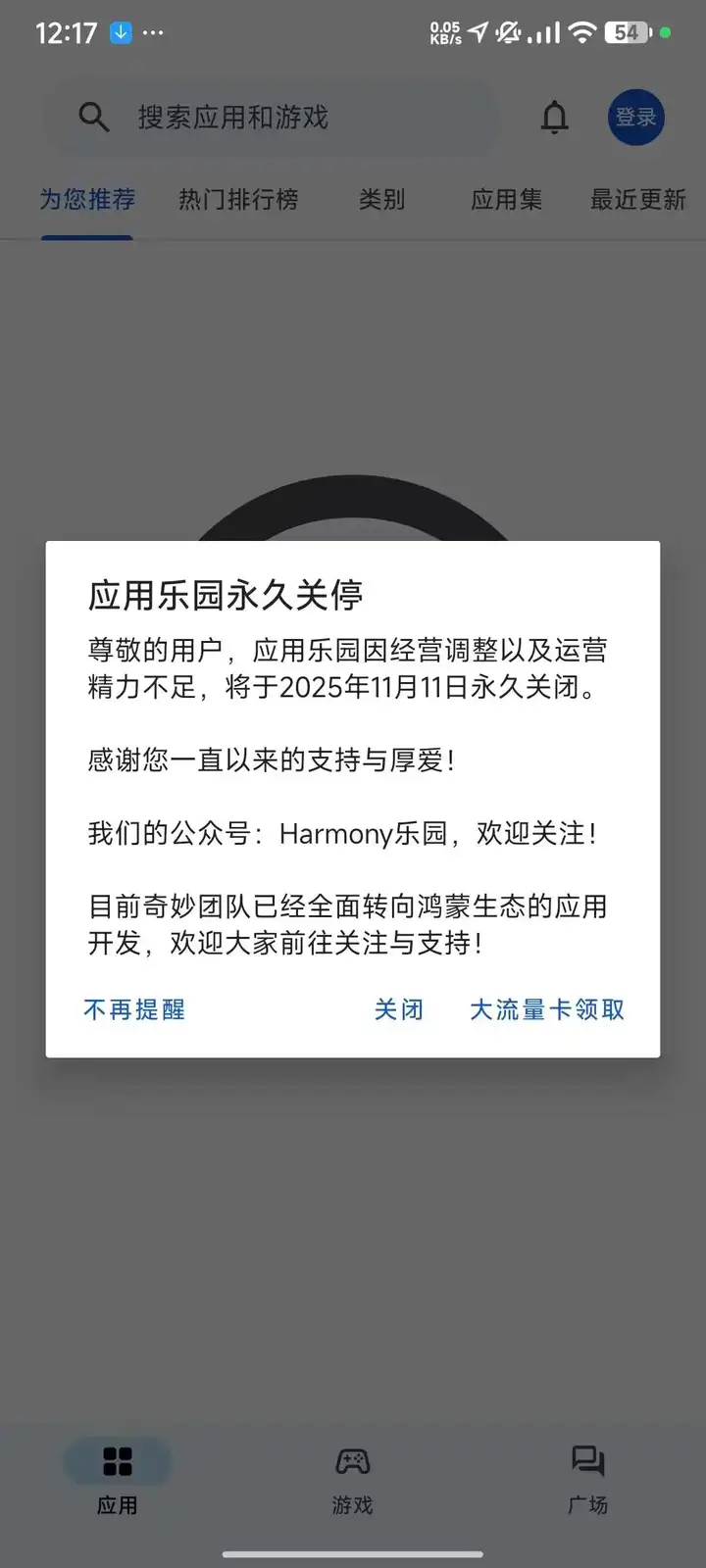Switch to the 类别 tab

click(x=381, y=200)
